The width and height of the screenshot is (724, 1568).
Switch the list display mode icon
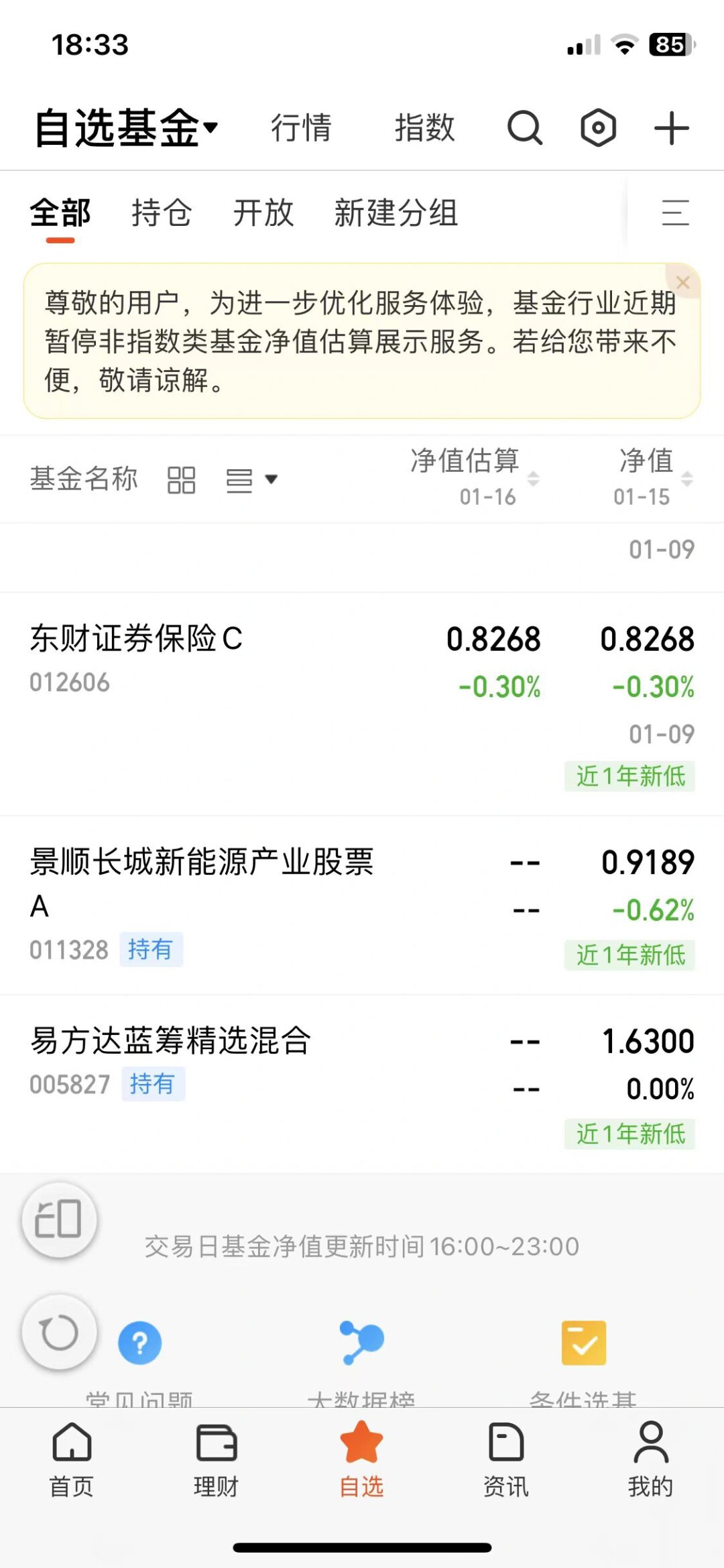tap(239, 479)
